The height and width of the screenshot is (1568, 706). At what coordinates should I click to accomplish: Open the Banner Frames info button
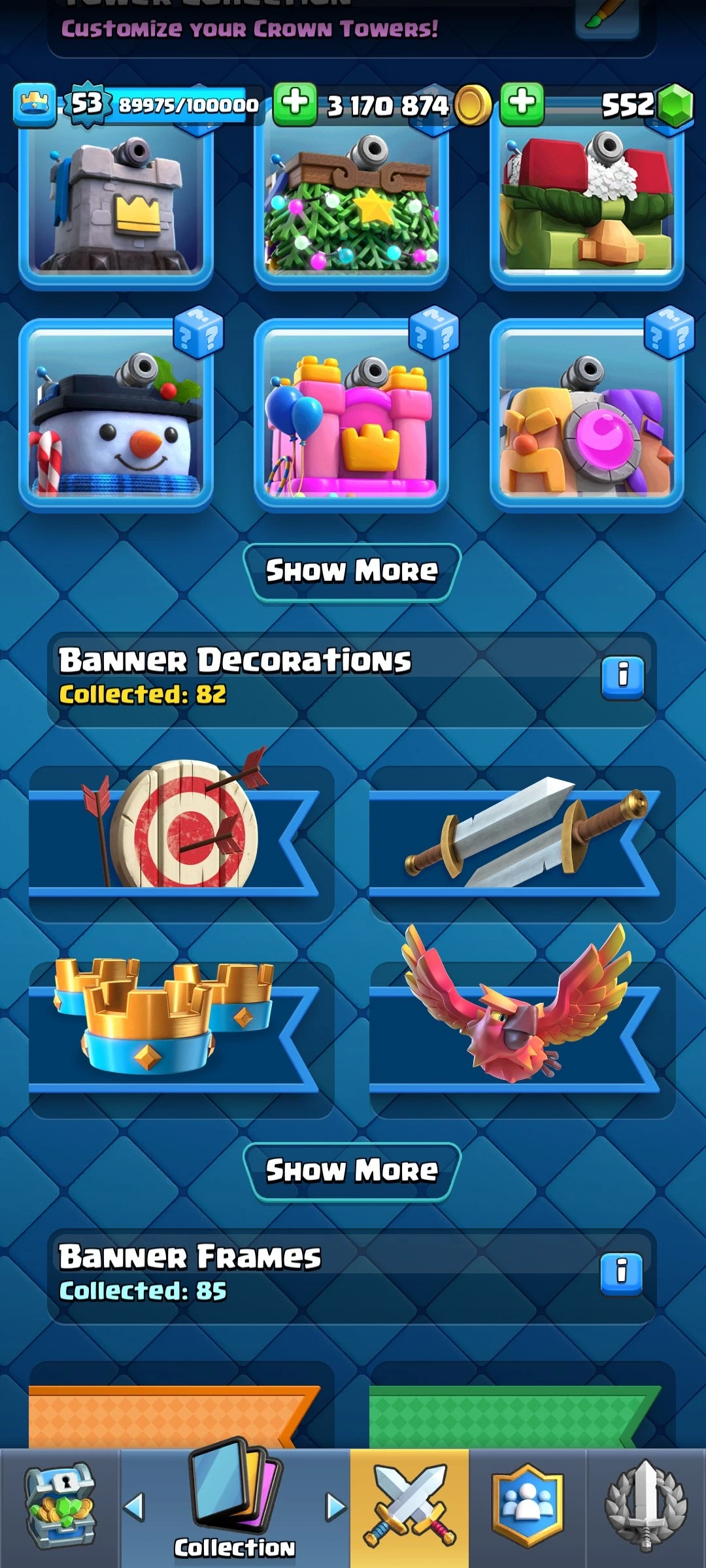pyautogui.click(x=622, y=1272)
